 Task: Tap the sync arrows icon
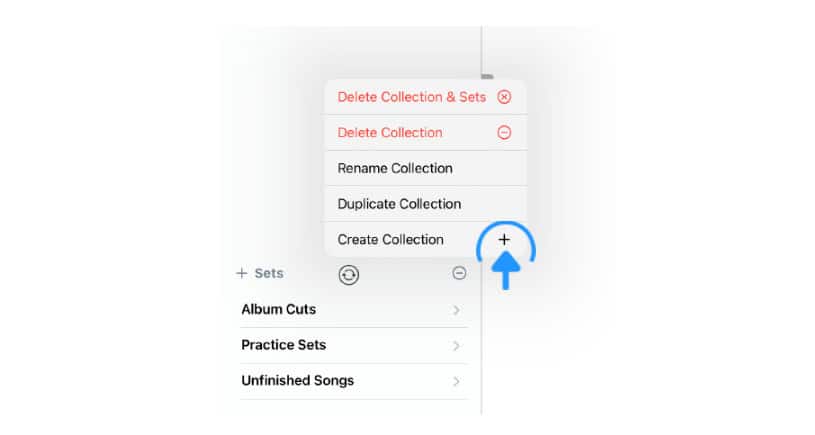click(349, 275)
